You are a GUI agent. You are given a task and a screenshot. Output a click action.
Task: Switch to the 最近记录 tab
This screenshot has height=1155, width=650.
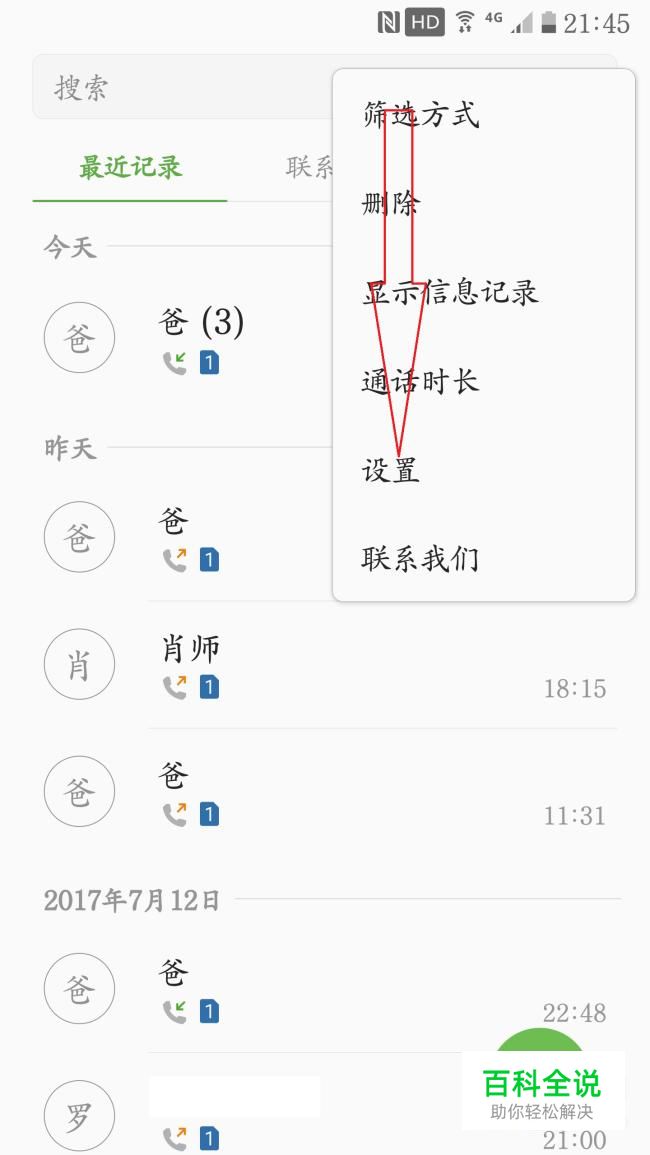coord(130,168)
